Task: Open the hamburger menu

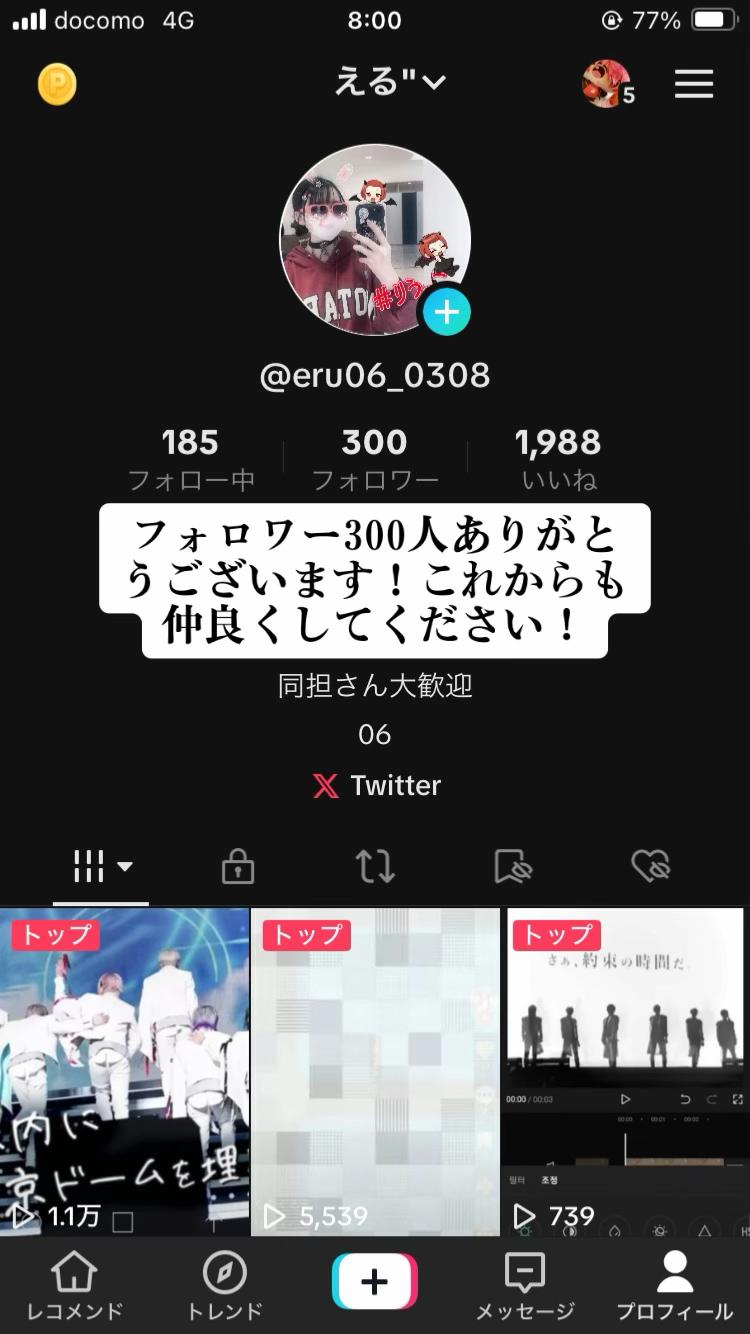Action: click(x=693, y=84)
